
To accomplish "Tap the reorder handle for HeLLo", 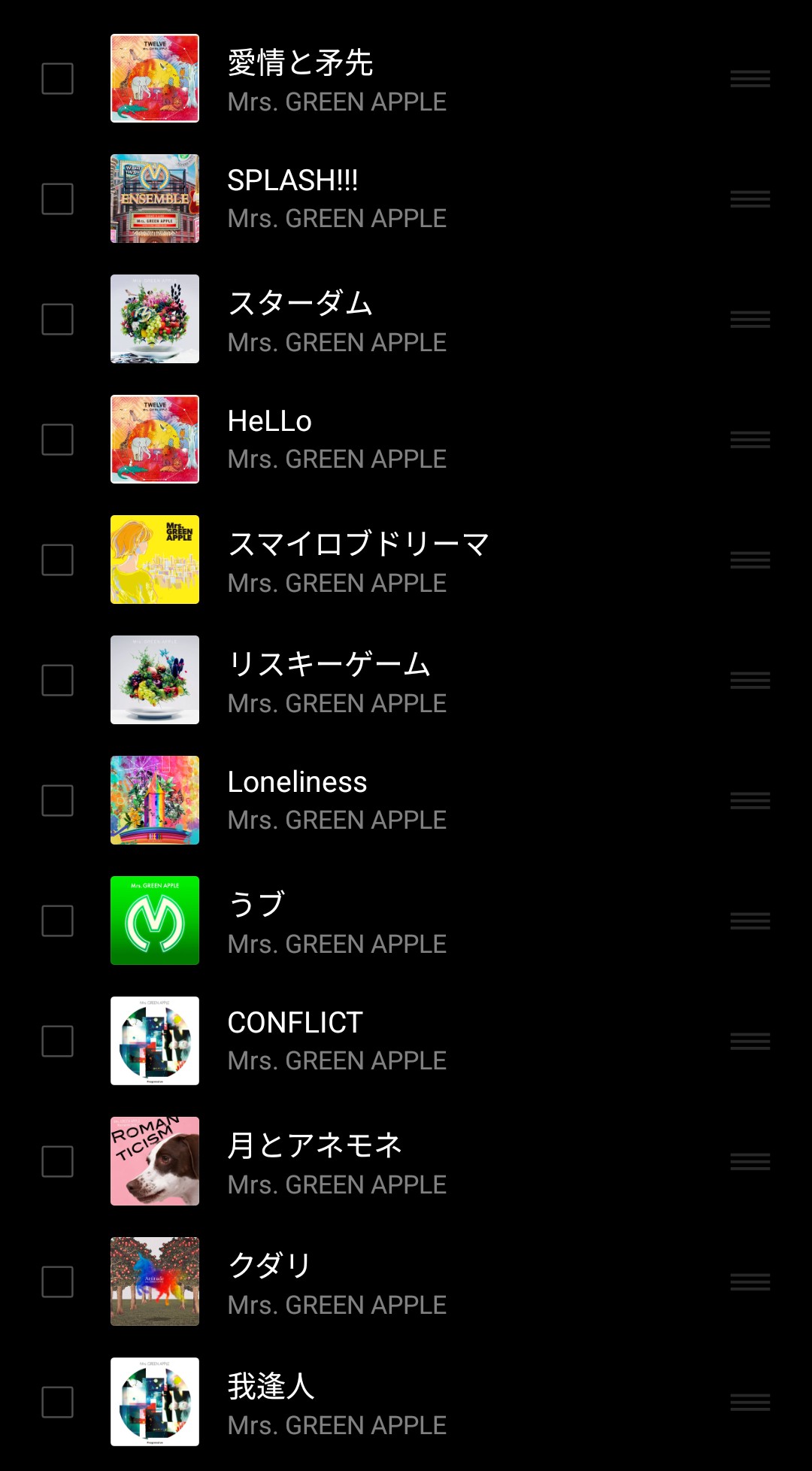I will click(x=750, y=439).
